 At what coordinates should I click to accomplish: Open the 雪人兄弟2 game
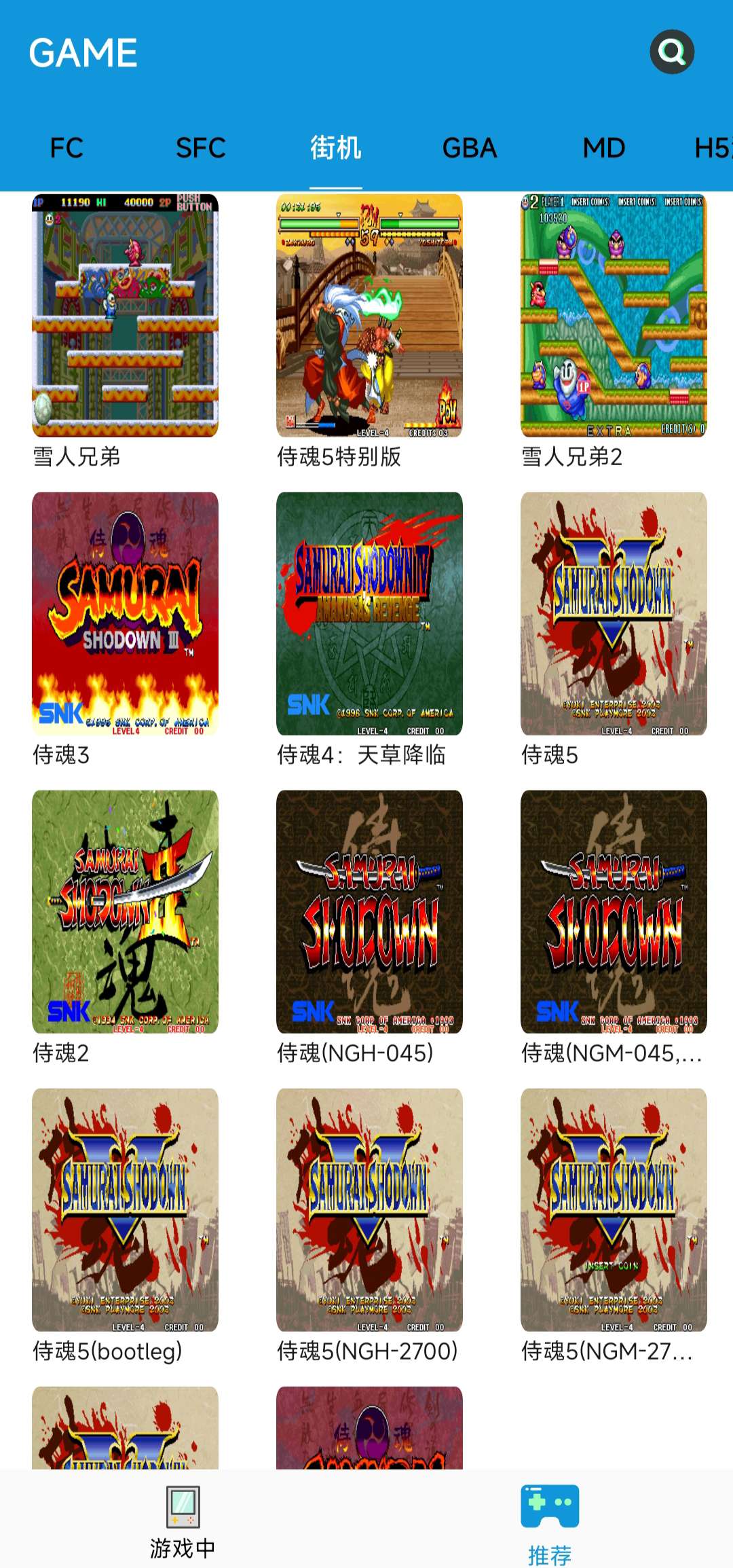614,316
